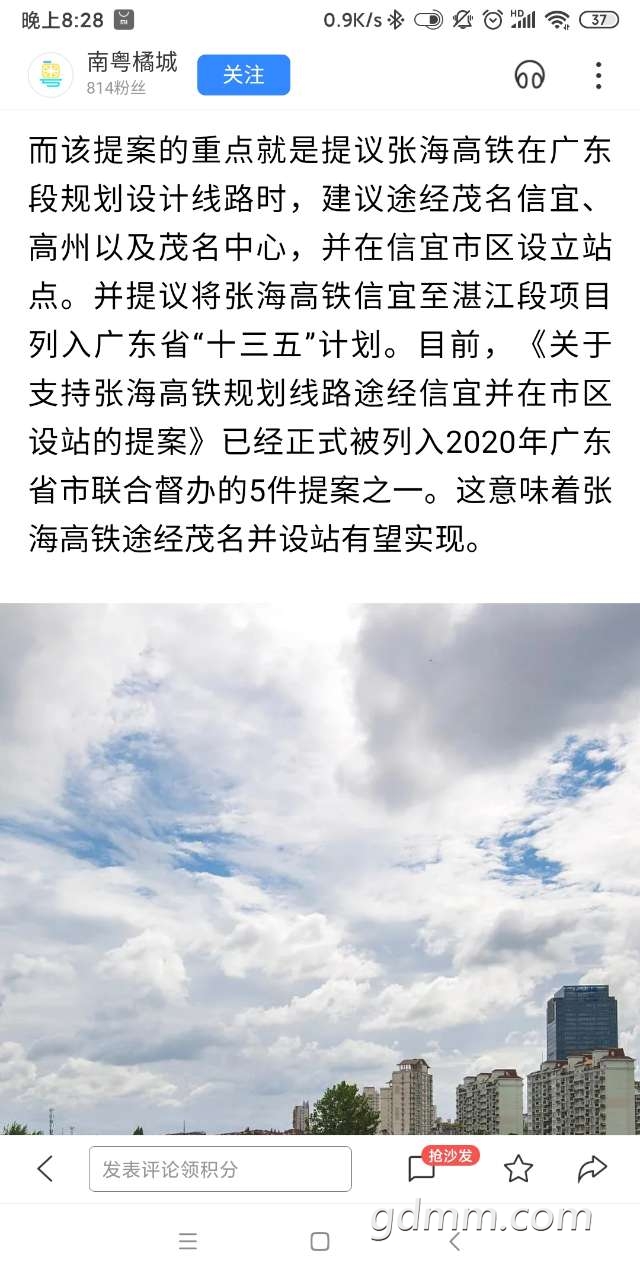
Task: Favorite this article with the star
Action: click(518, 1168)
